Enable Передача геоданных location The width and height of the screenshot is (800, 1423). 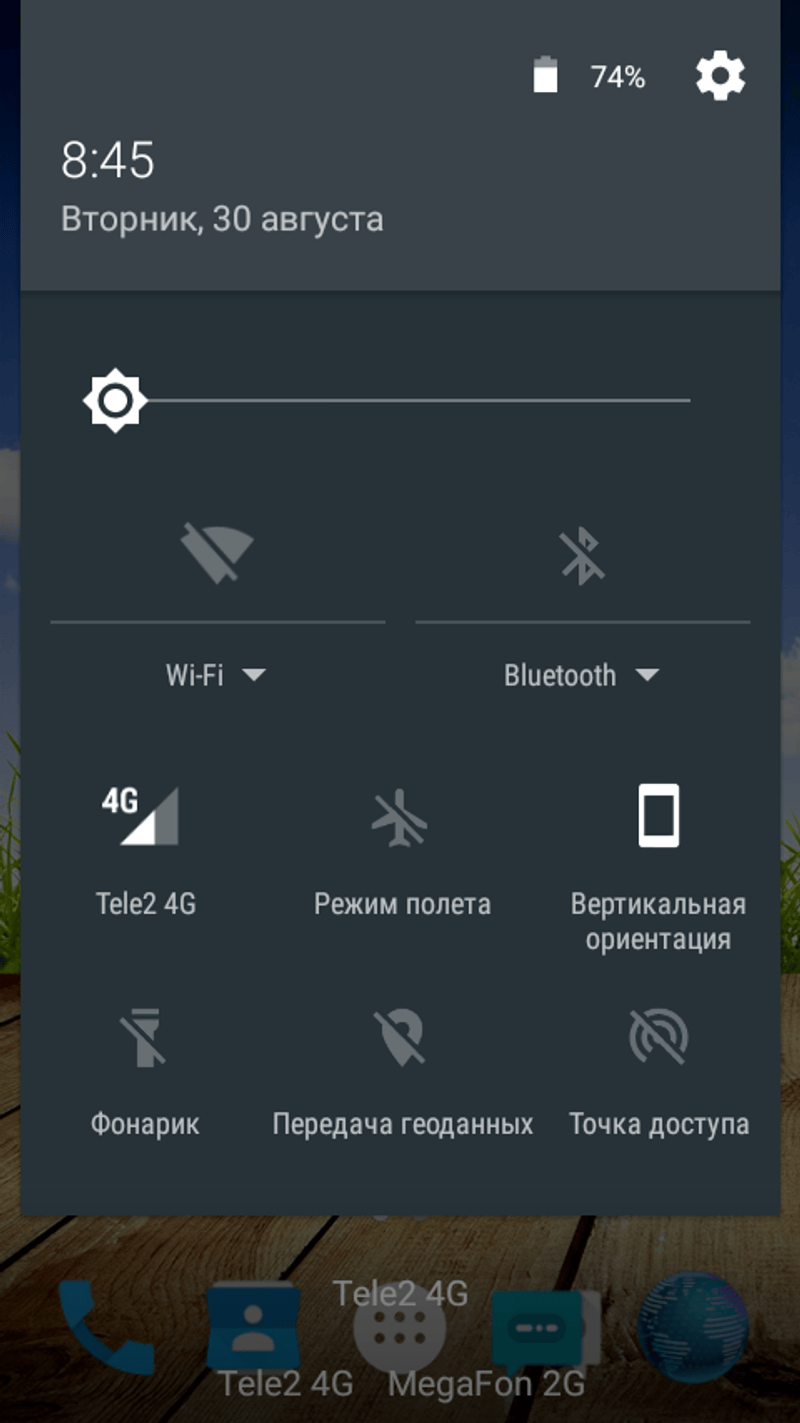(401, 1038)
